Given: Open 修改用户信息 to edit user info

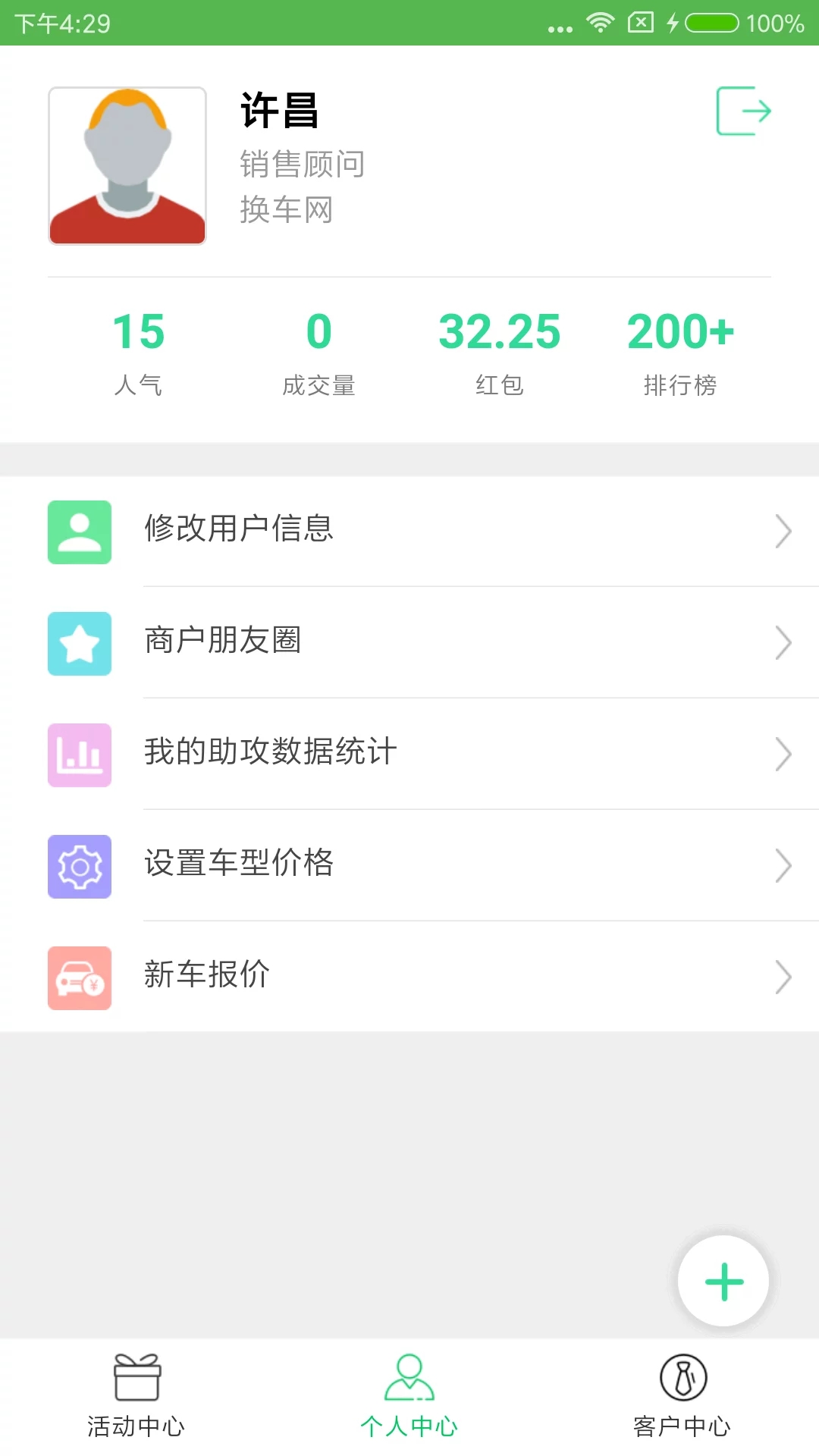Looking at the screenshot, I should pyautogui.click(x=409, y=531).
